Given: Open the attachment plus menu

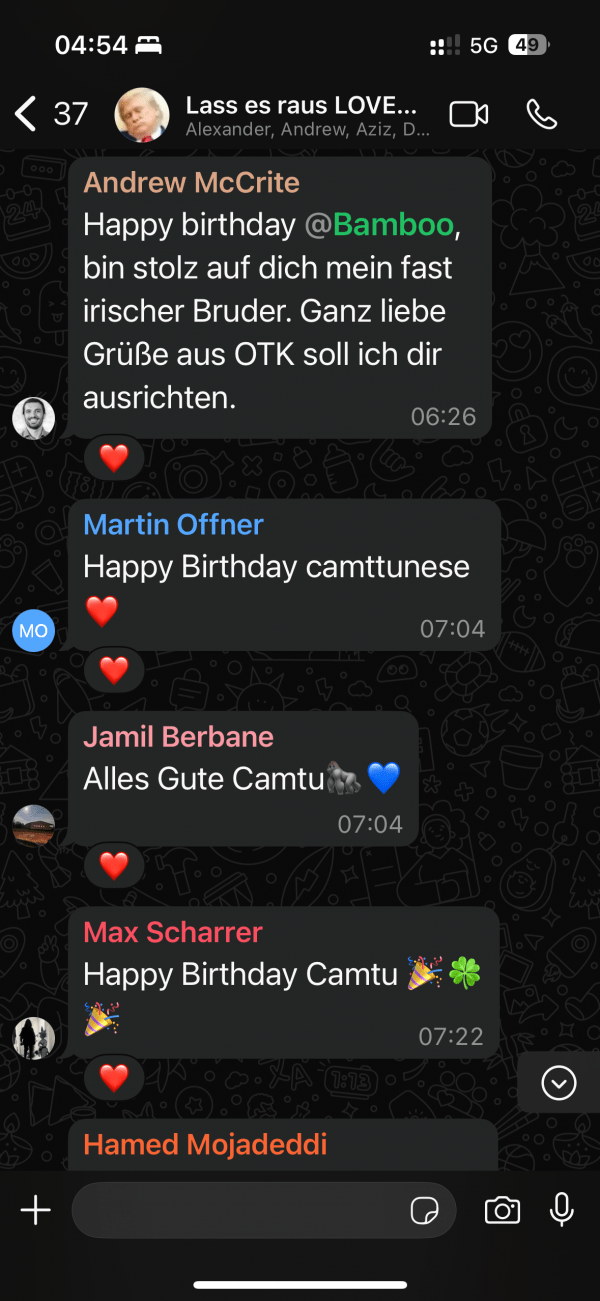Looking at the screenshot, I should click(35, 1211).
